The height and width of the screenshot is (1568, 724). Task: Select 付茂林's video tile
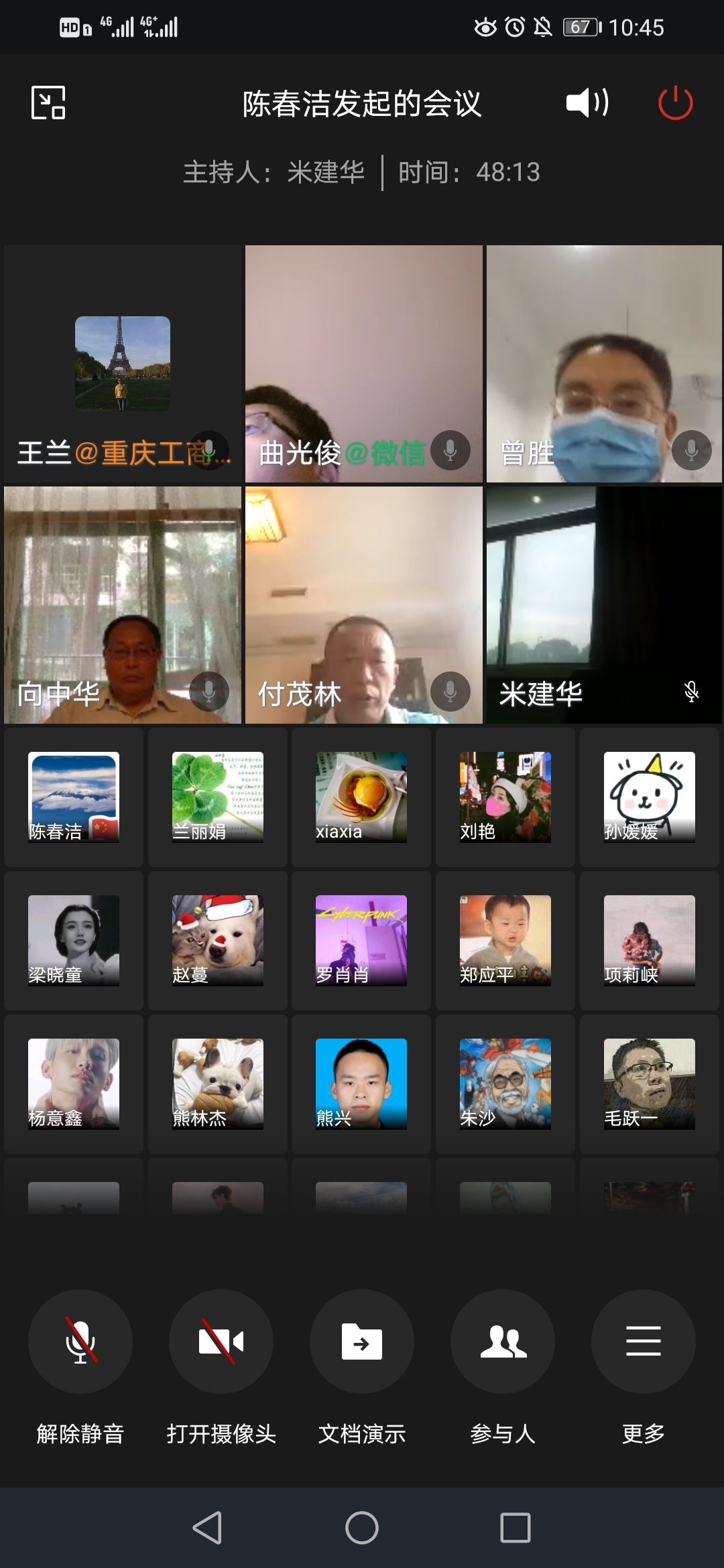[363, 605]
